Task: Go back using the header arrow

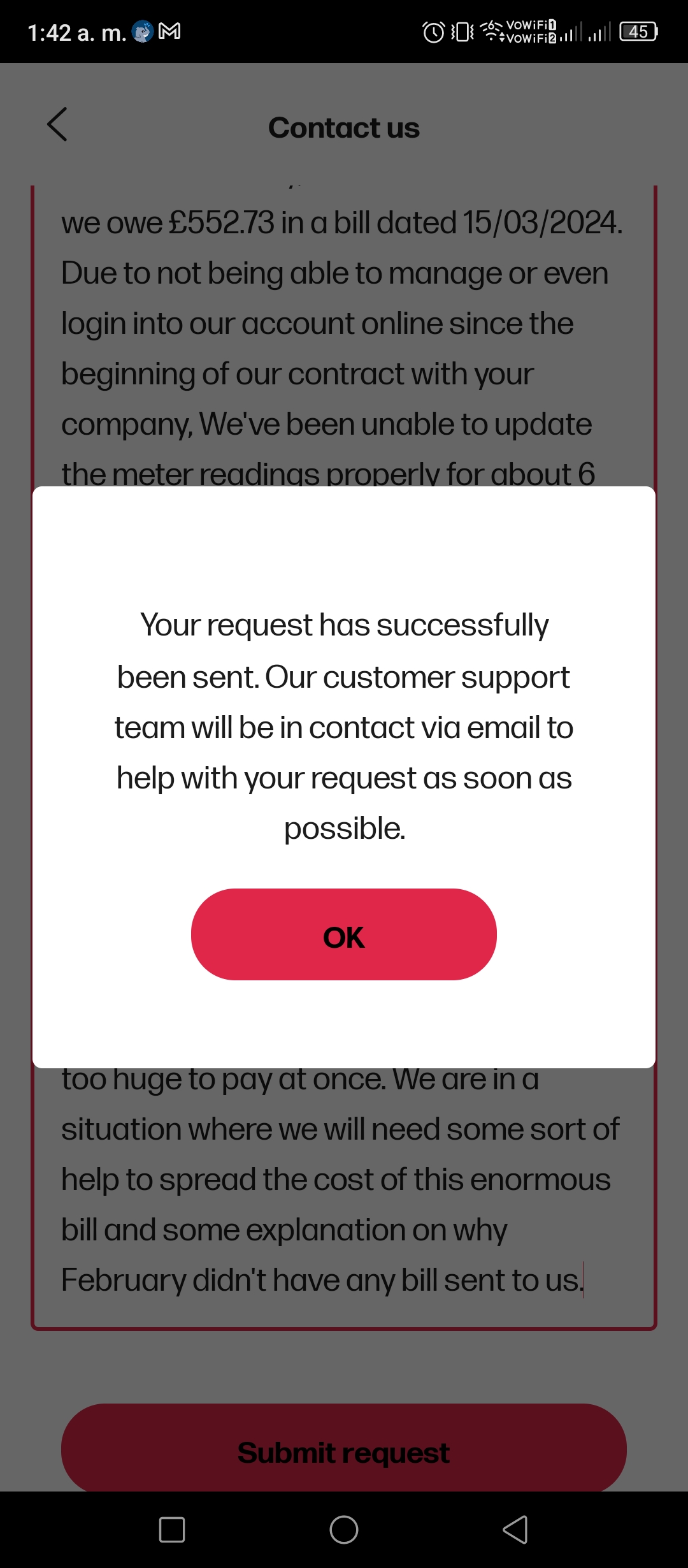Action: pyautogui.click(x=57, y=124)
